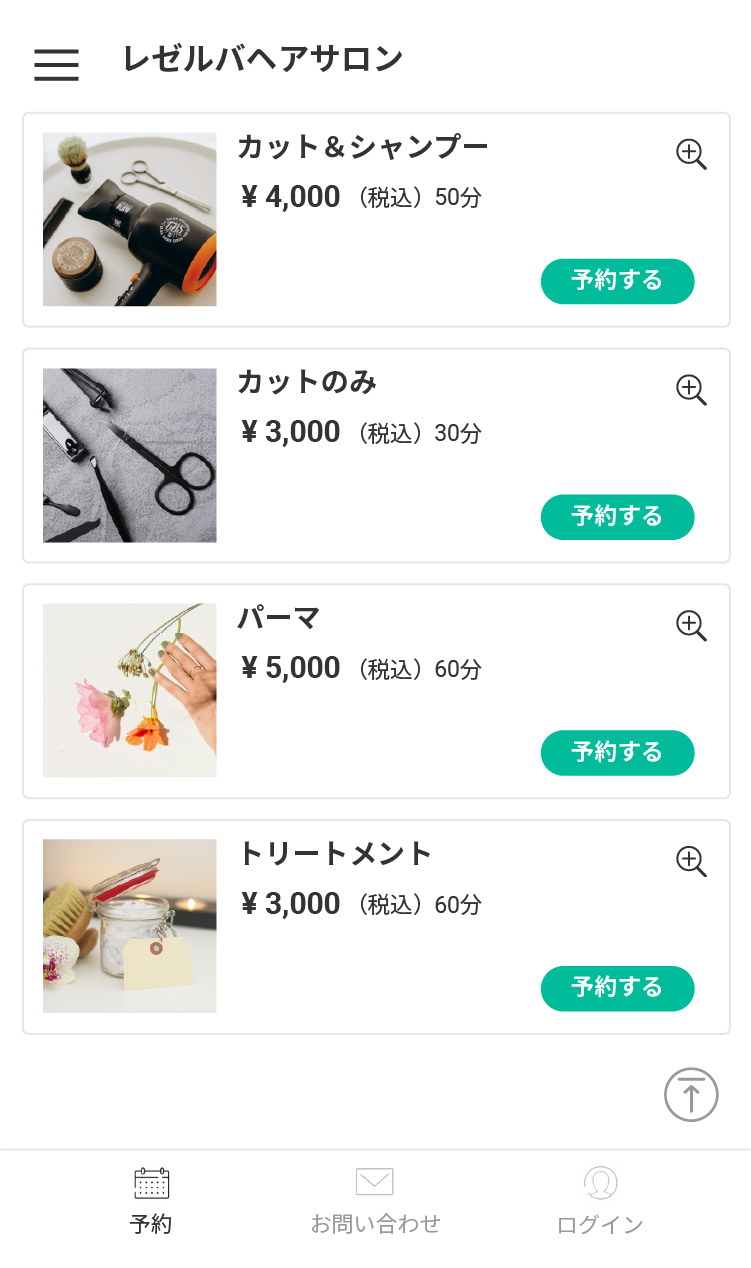The width and height of the screenshot is (751, 1268).
Task: Open the カット＆シャンプー product photo
Action: point(130,219)
